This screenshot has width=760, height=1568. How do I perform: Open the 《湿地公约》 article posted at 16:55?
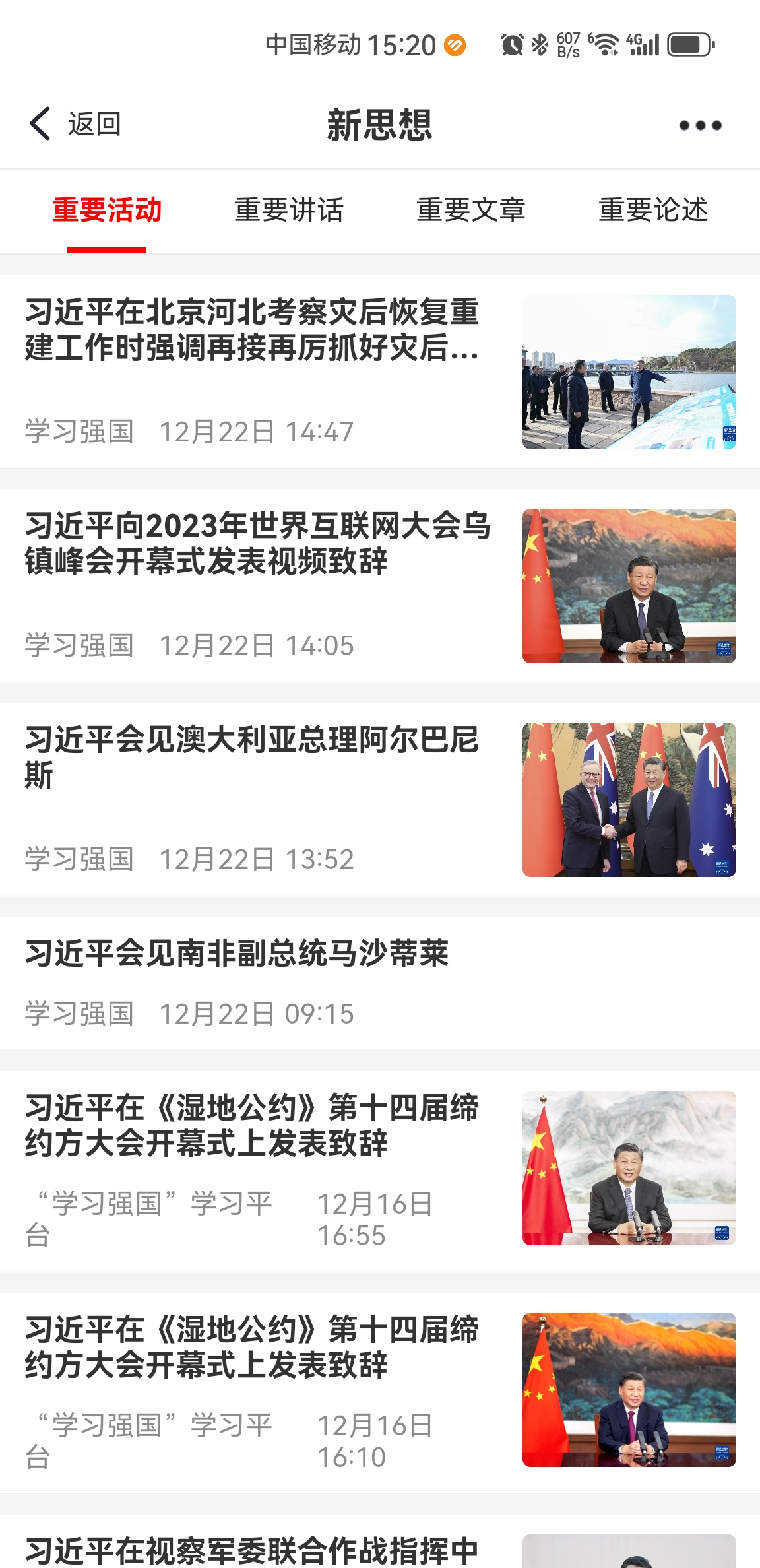click(x=252, y=1126)
